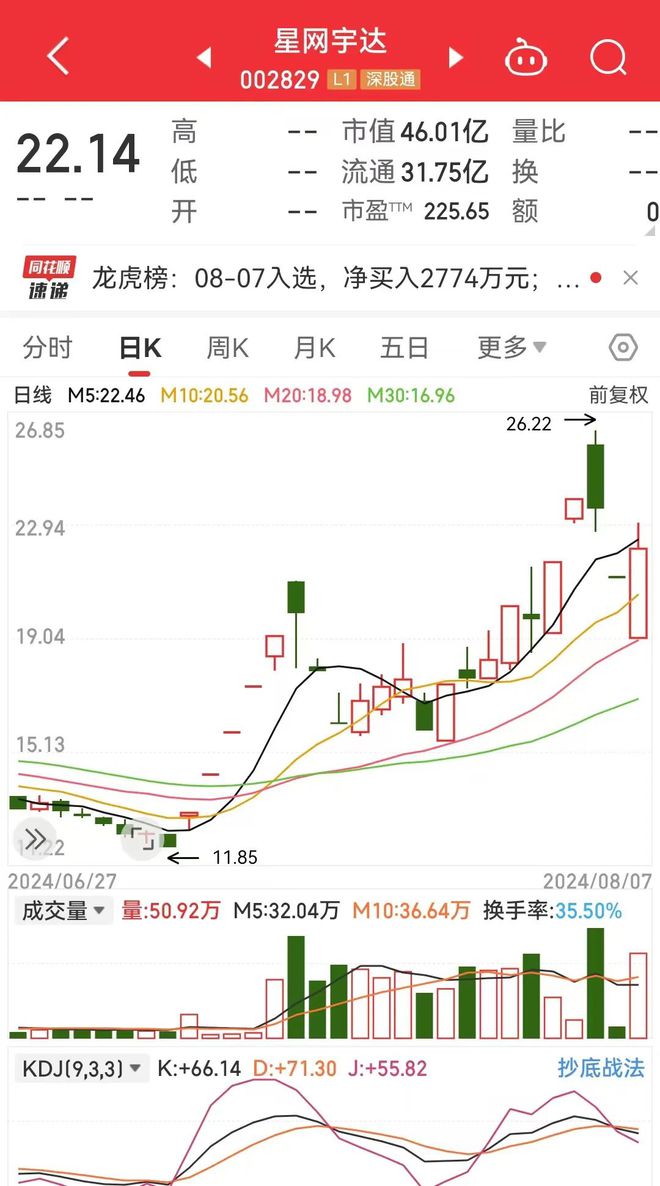Open the robot assistant icon
The width and height of the screenshot is (660, 1186).
pos(526,57)
